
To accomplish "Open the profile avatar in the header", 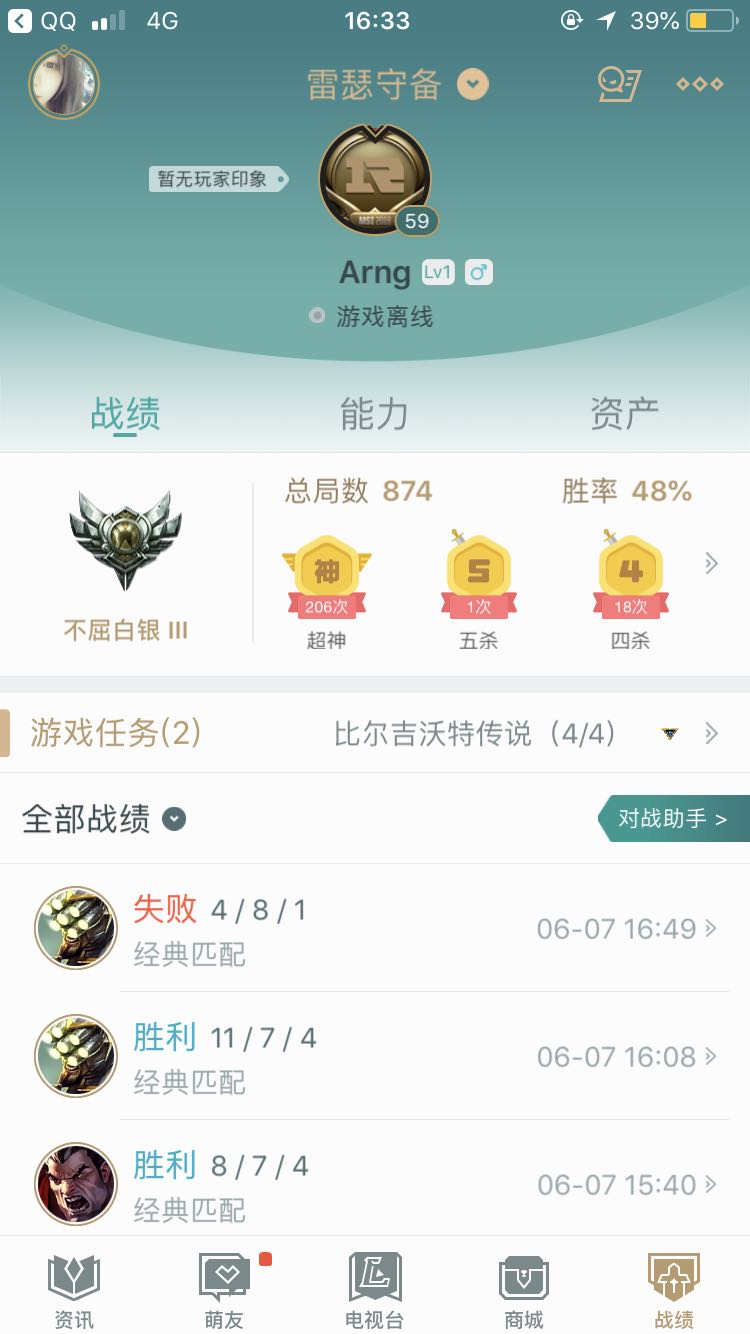I will [64, 82].
